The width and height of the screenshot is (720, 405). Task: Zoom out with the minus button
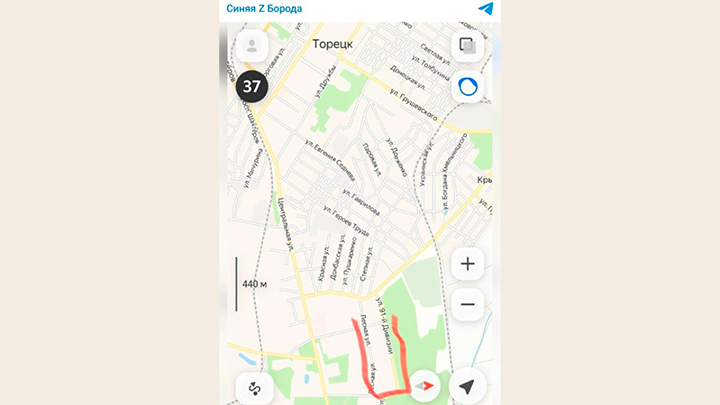pos(467,304)
